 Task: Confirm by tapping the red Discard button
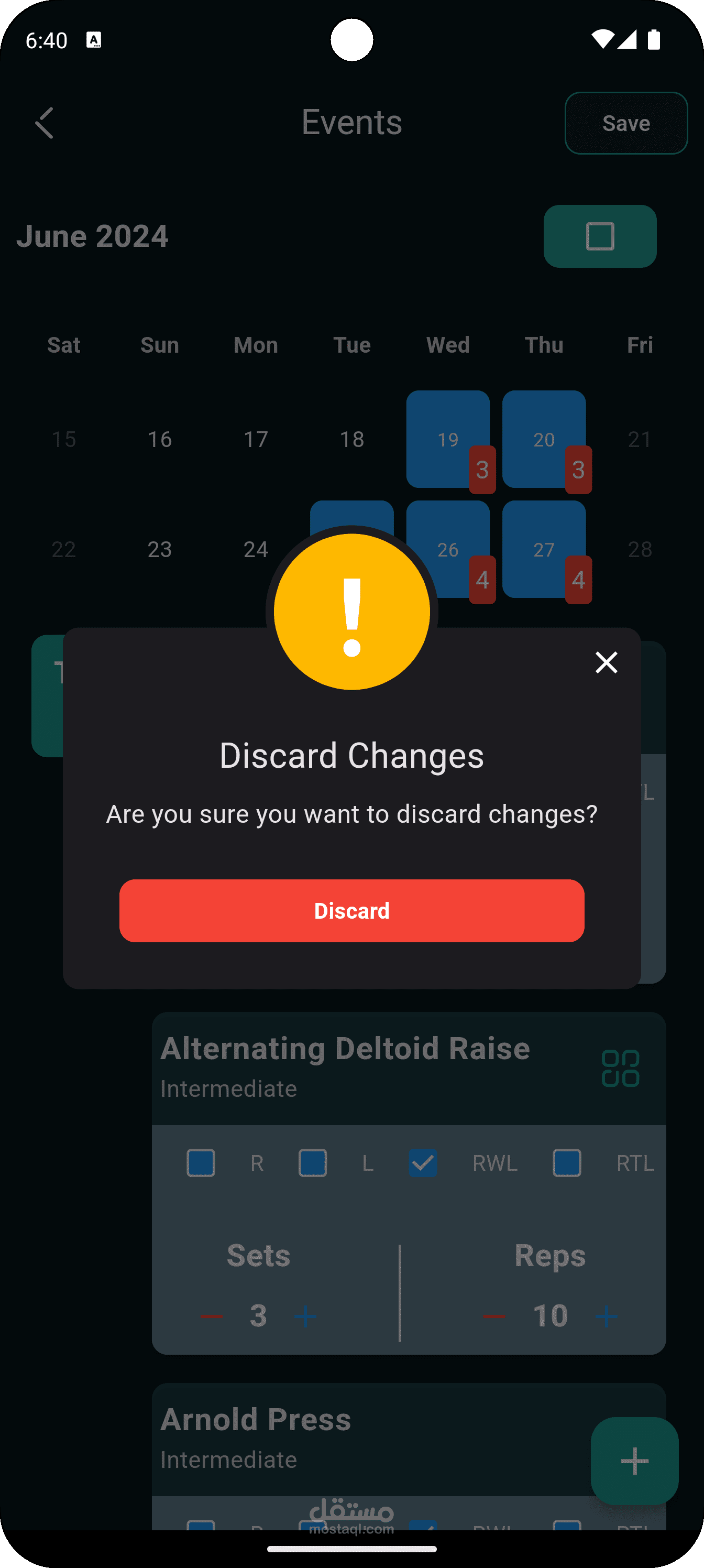351,911
